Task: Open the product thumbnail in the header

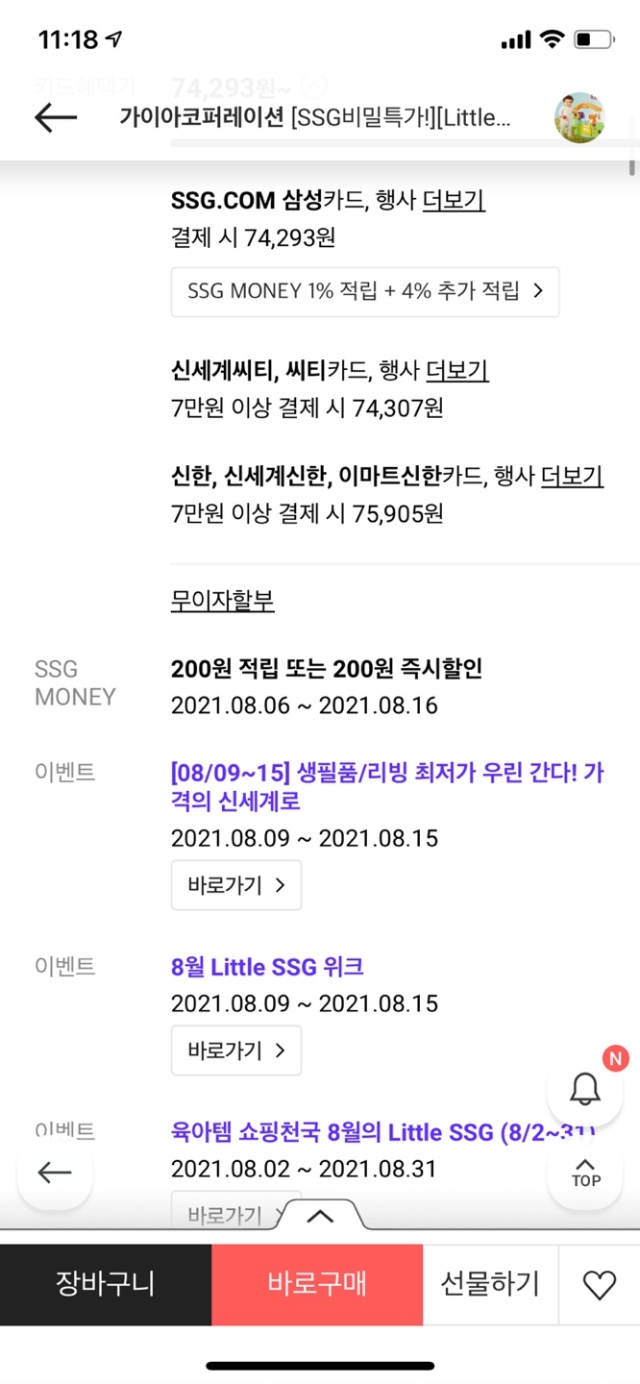Action: point(580,118)
